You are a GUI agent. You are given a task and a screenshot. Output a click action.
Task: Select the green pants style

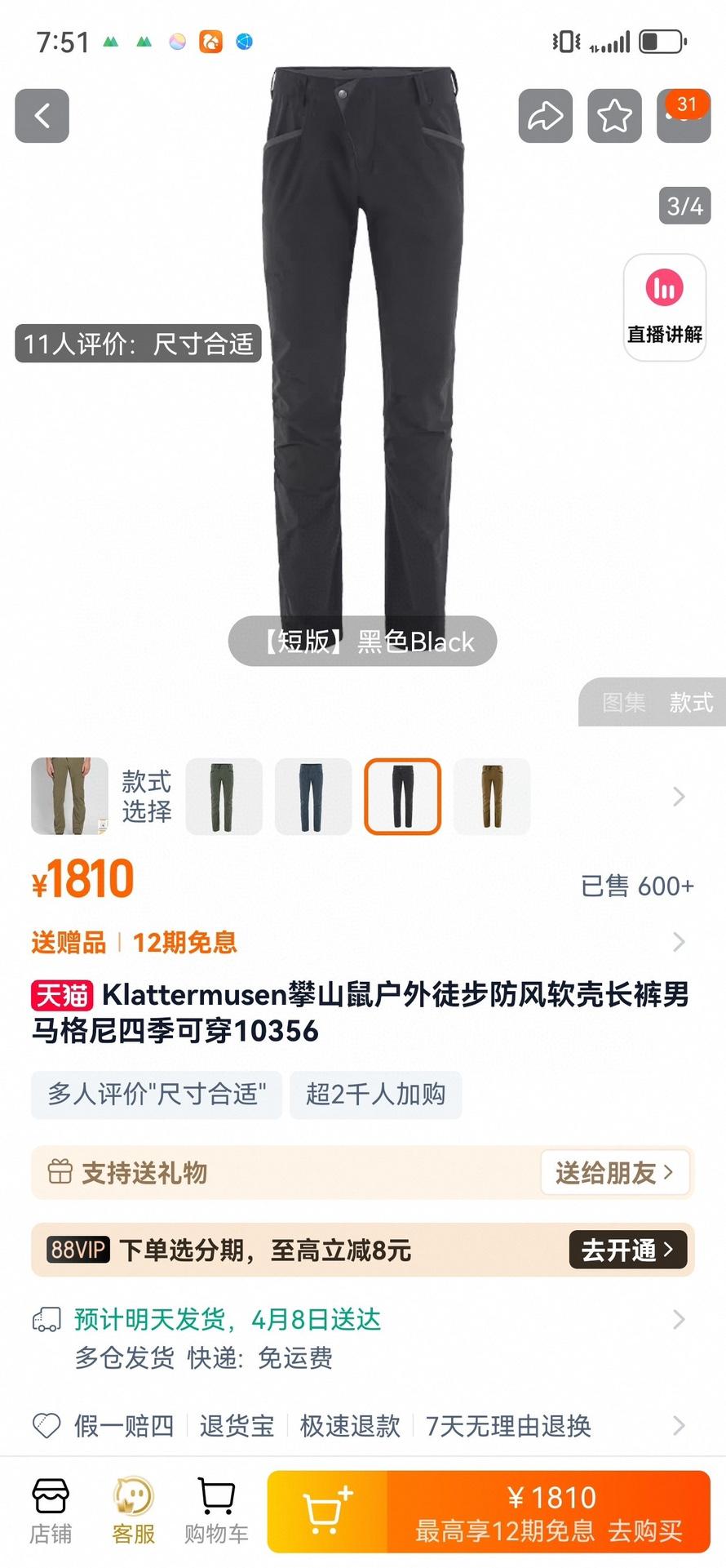click(224, 797)
